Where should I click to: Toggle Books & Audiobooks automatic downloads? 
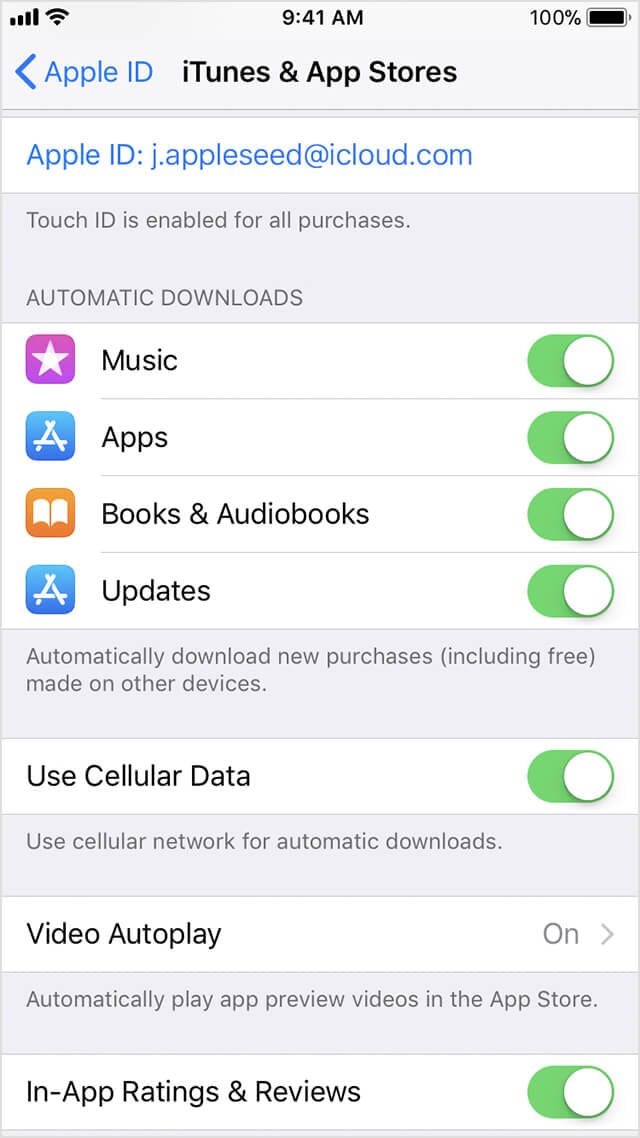pyautogui.click(x=570, y=514)
